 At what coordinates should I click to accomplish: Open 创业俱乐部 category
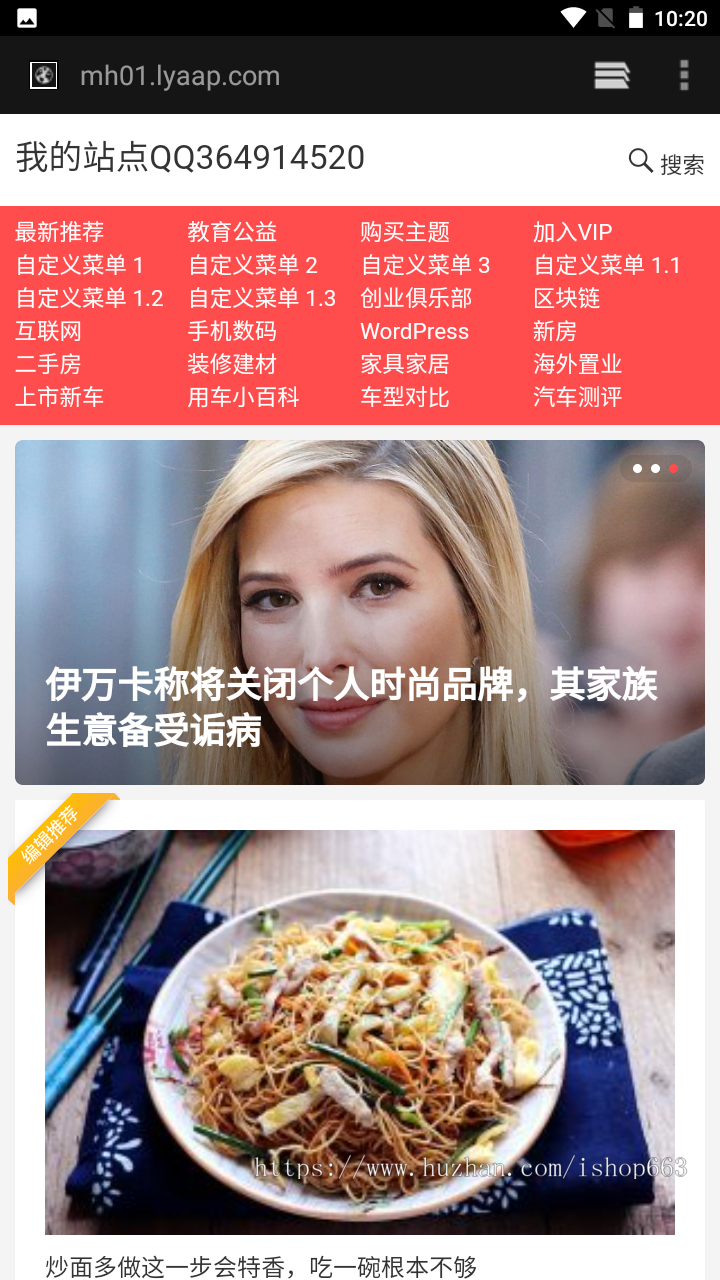point(416,298)
